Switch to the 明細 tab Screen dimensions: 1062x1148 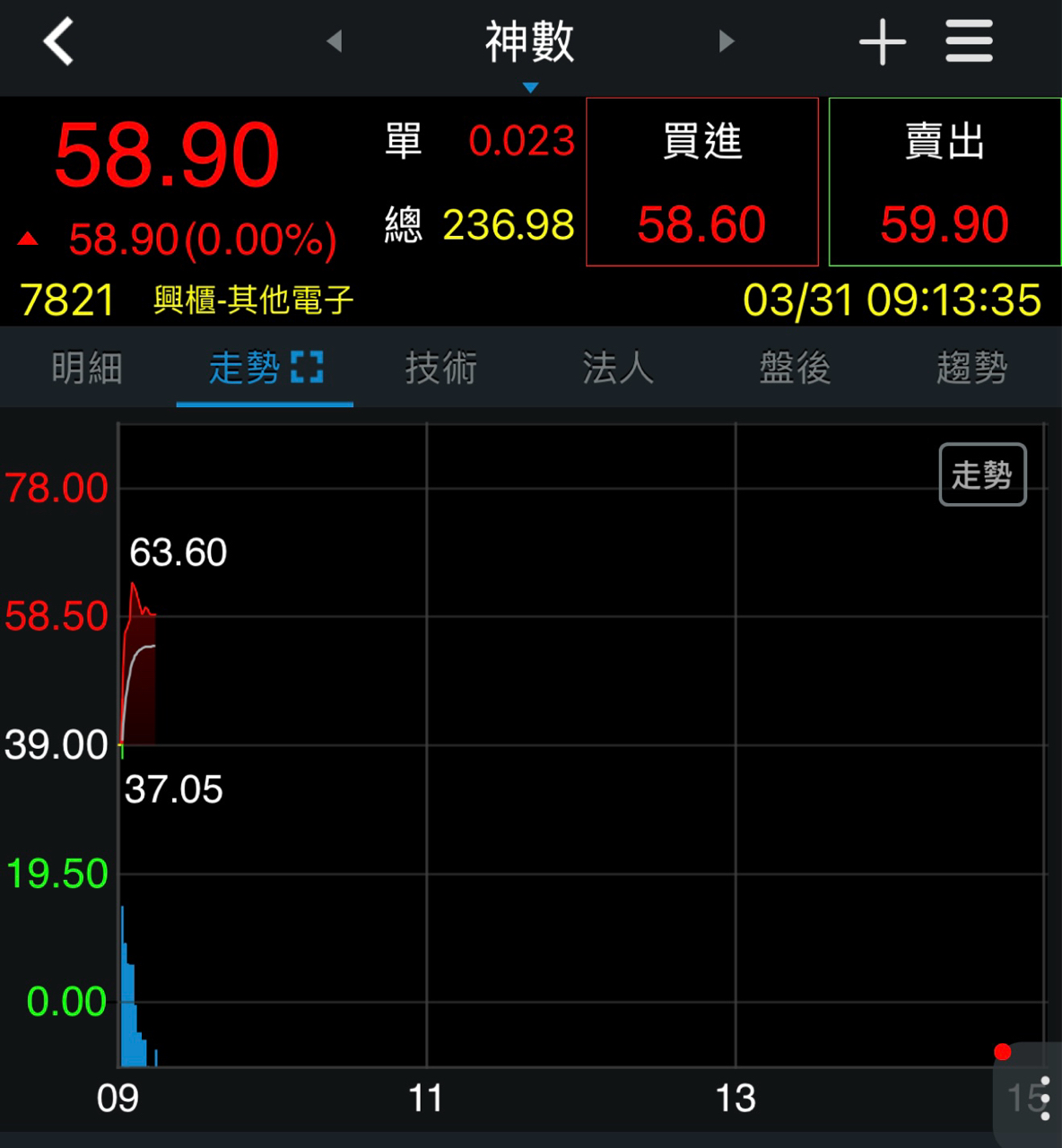(87, 369)
